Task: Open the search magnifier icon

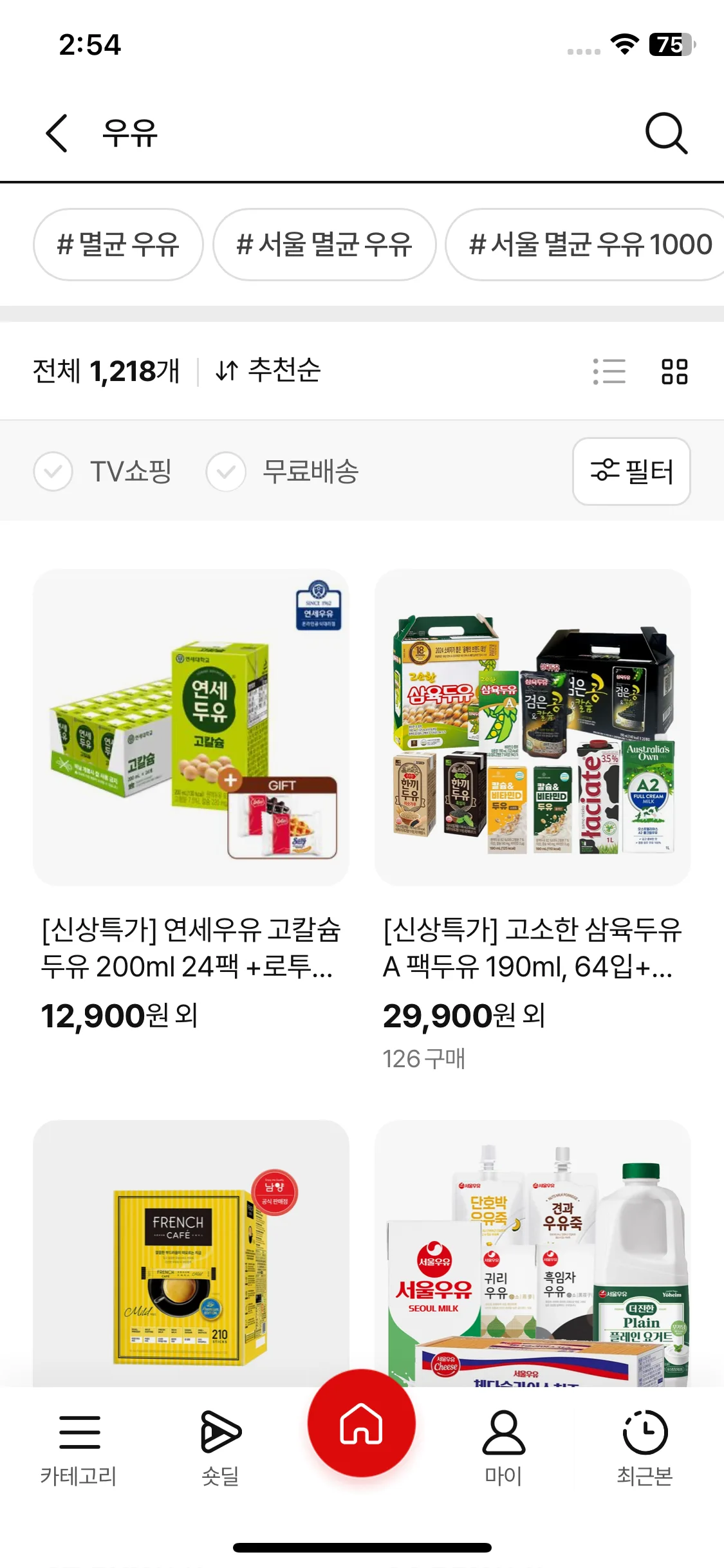Action: (666, 133)
